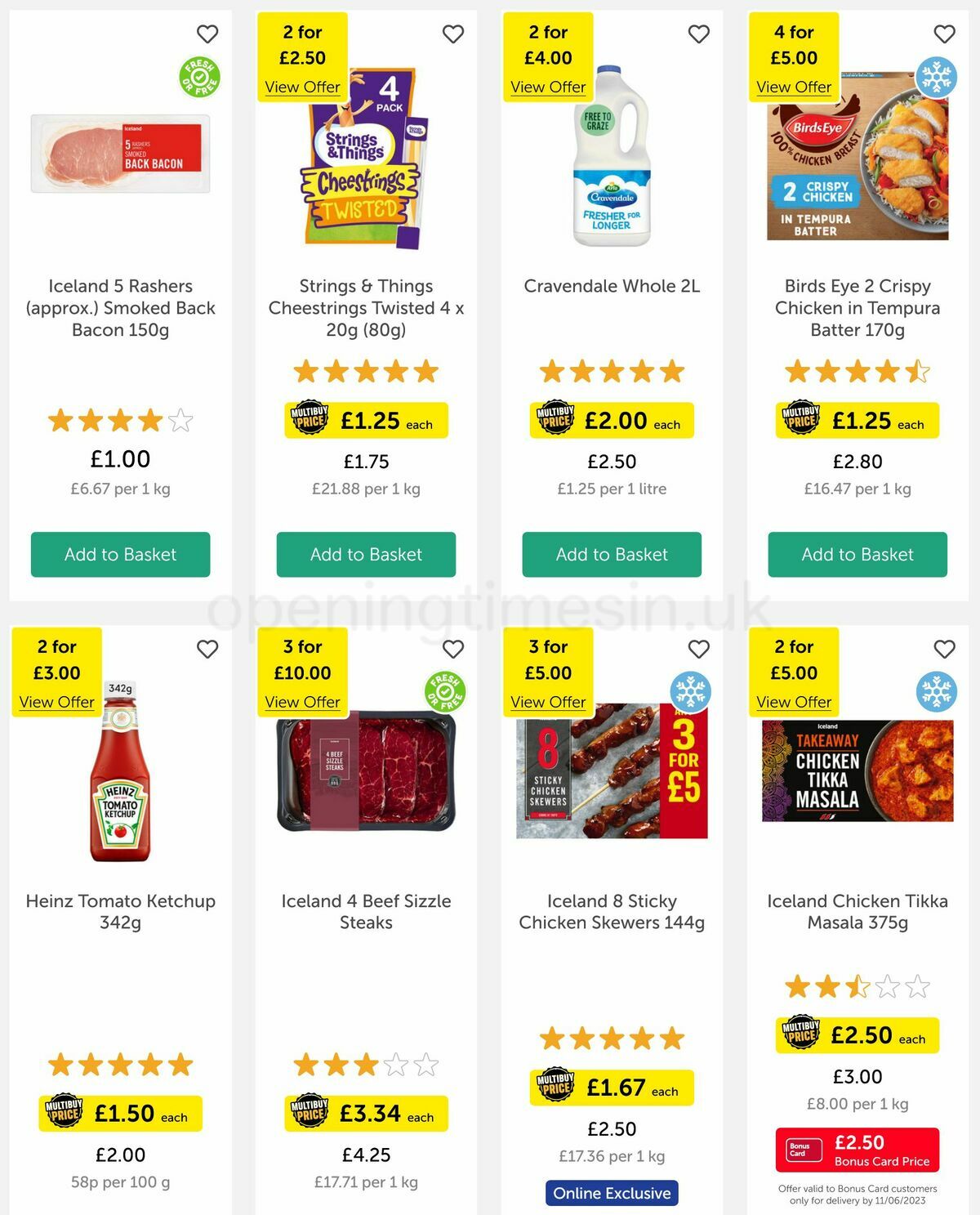Add the Heinz Tomato Ketchup to favourites heart
This screenshot has width=980, height=1215.
(x=207, y=648)
